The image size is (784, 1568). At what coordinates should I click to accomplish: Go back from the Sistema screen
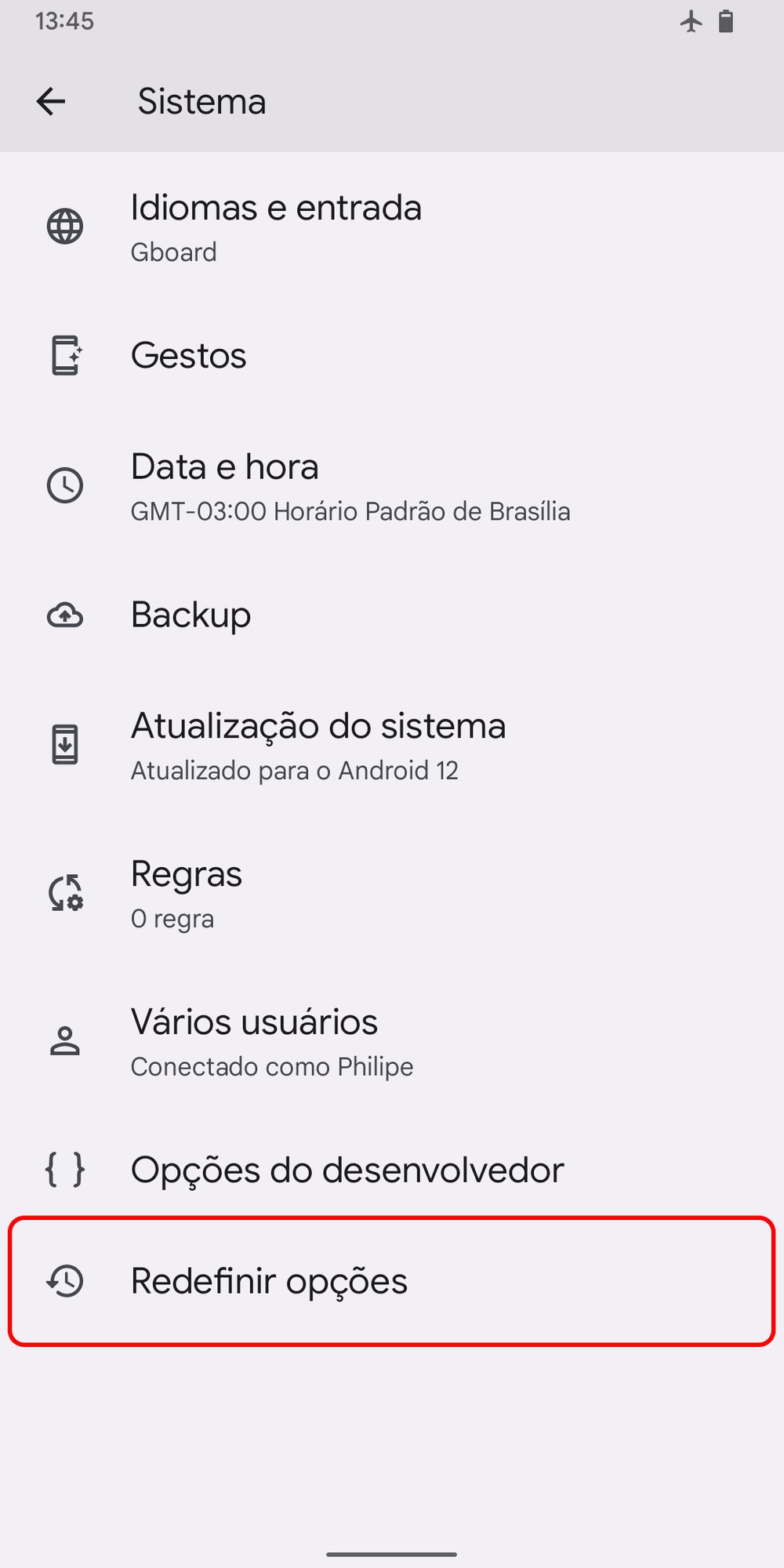pyautogui.click(x=51, y=101)
